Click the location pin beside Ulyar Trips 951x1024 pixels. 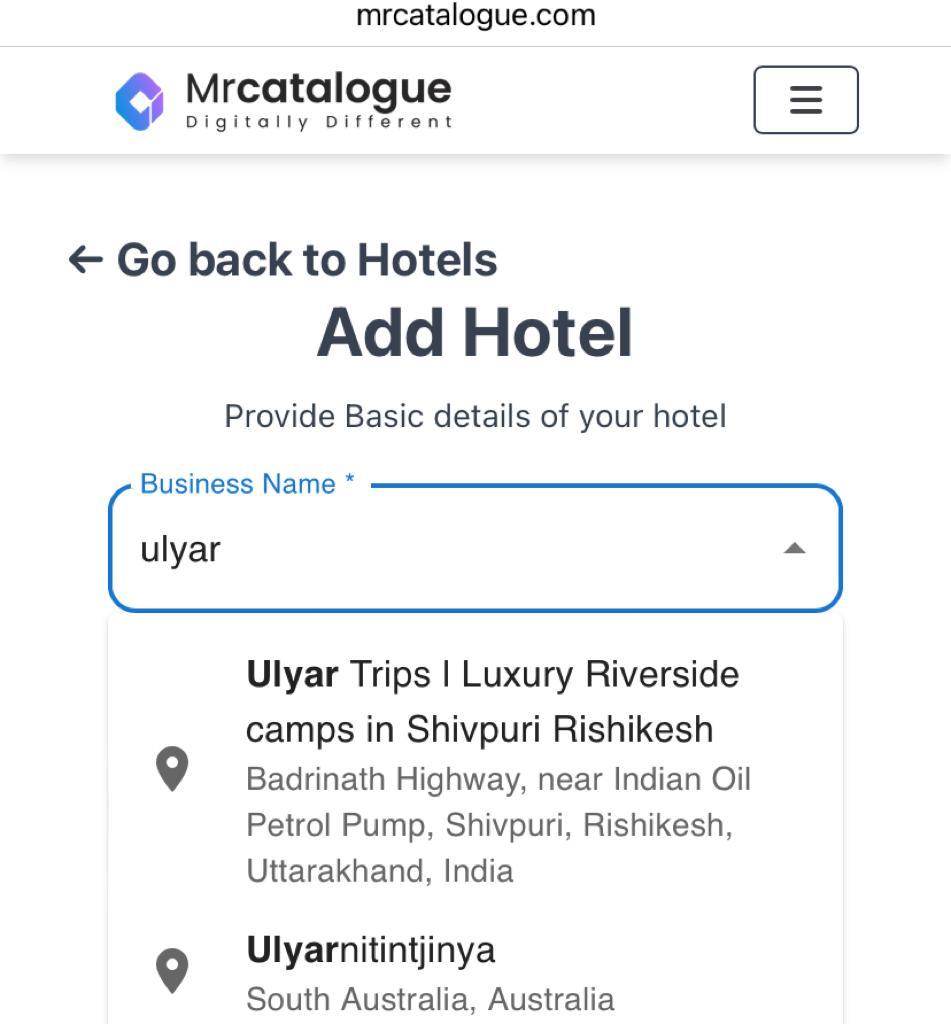172,770
